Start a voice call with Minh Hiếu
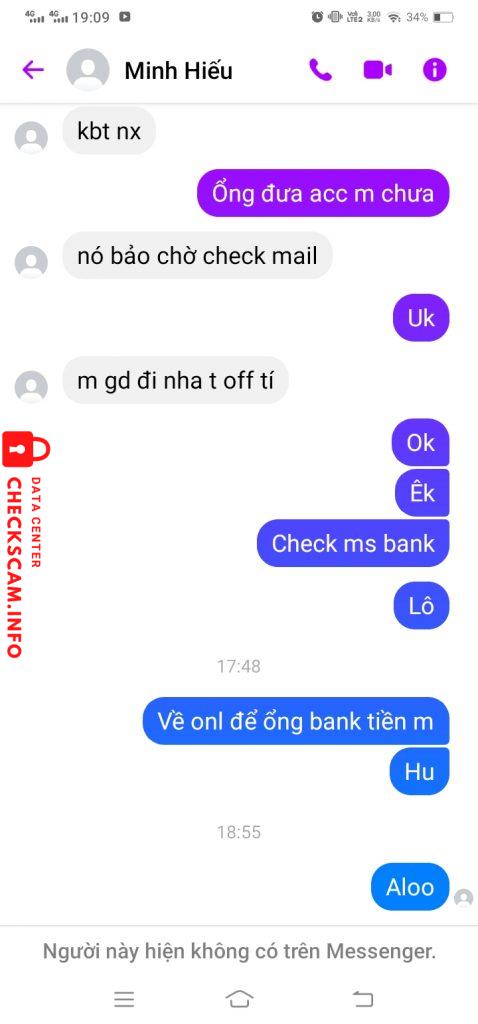 click(320, 69)
